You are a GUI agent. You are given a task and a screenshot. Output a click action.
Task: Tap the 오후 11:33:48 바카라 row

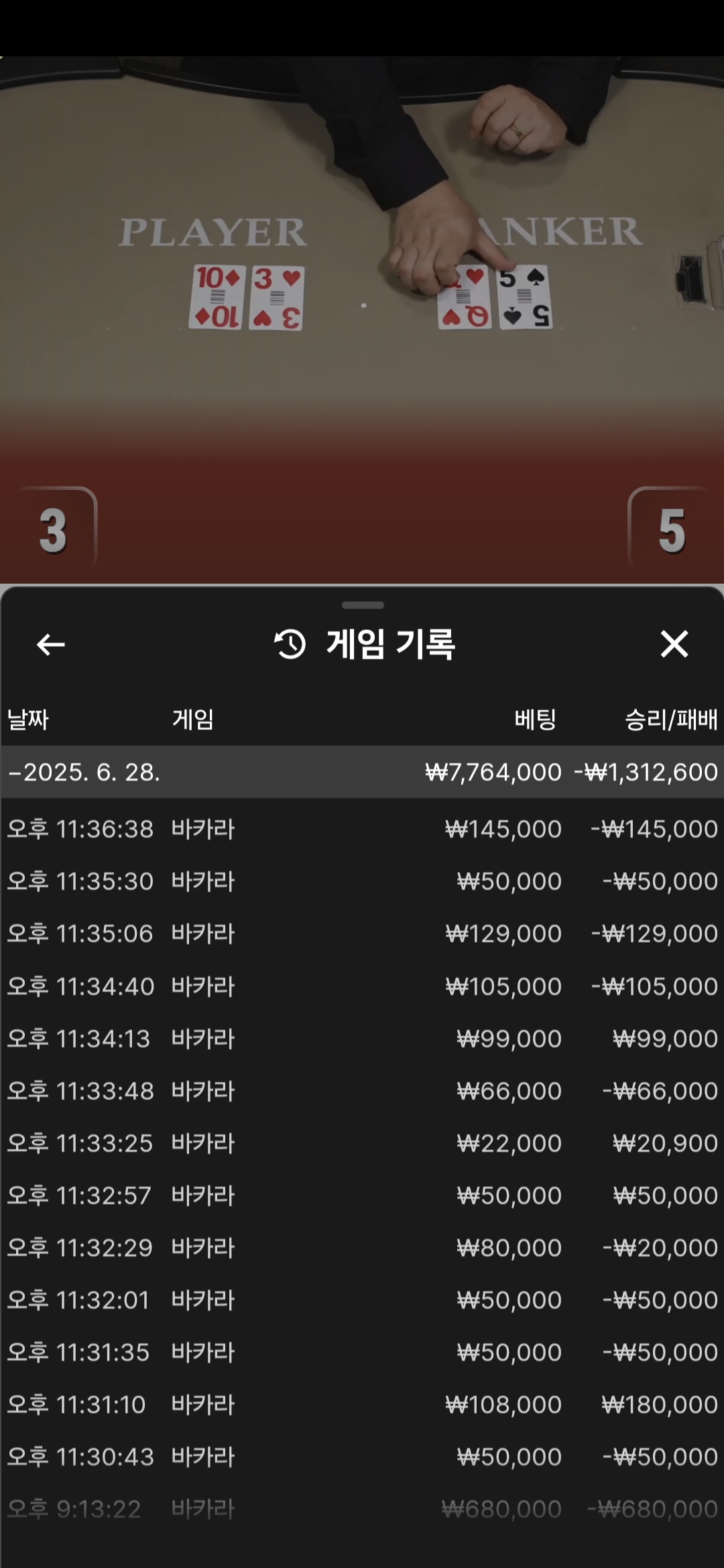[362, 1090]
